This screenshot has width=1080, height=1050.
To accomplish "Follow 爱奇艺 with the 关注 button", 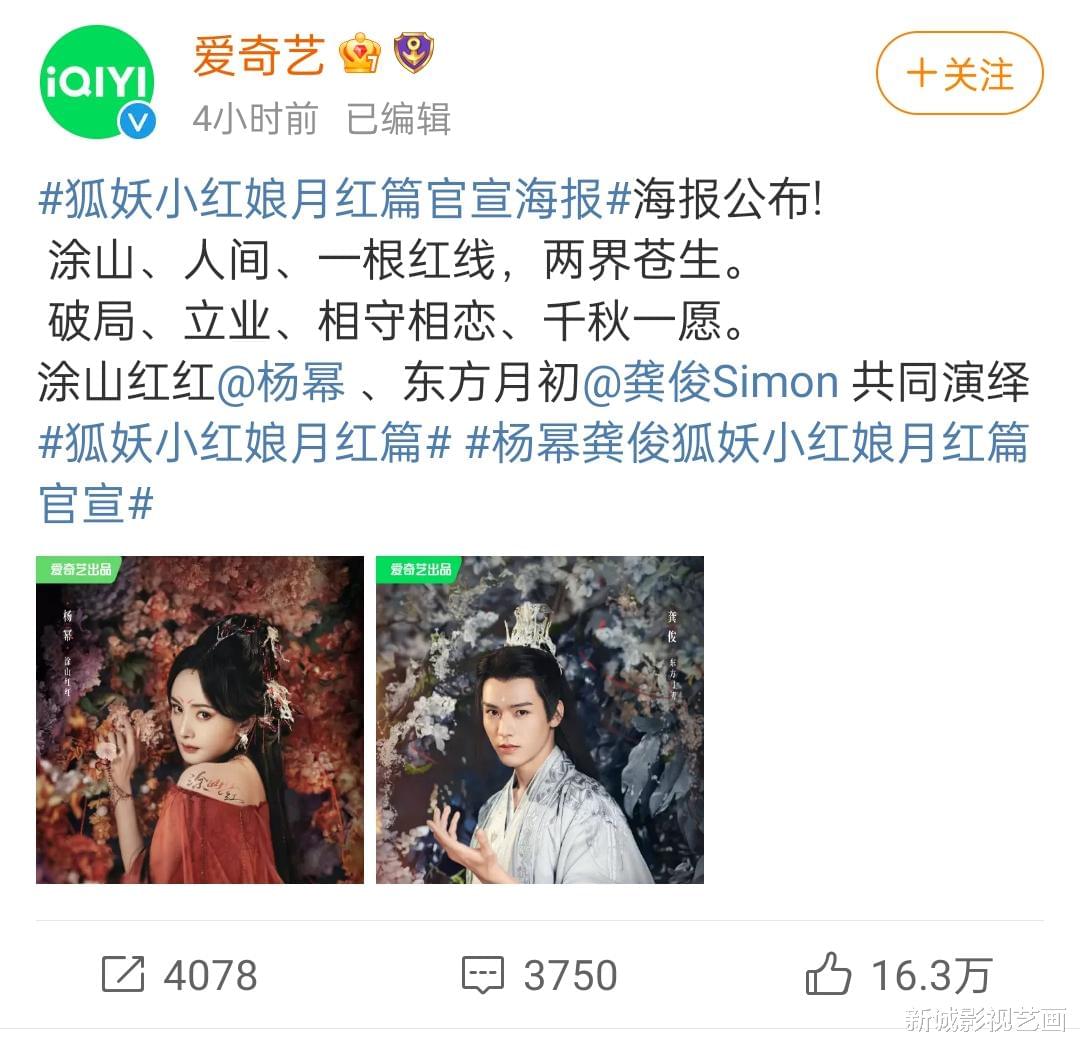I will click(959, 74).
